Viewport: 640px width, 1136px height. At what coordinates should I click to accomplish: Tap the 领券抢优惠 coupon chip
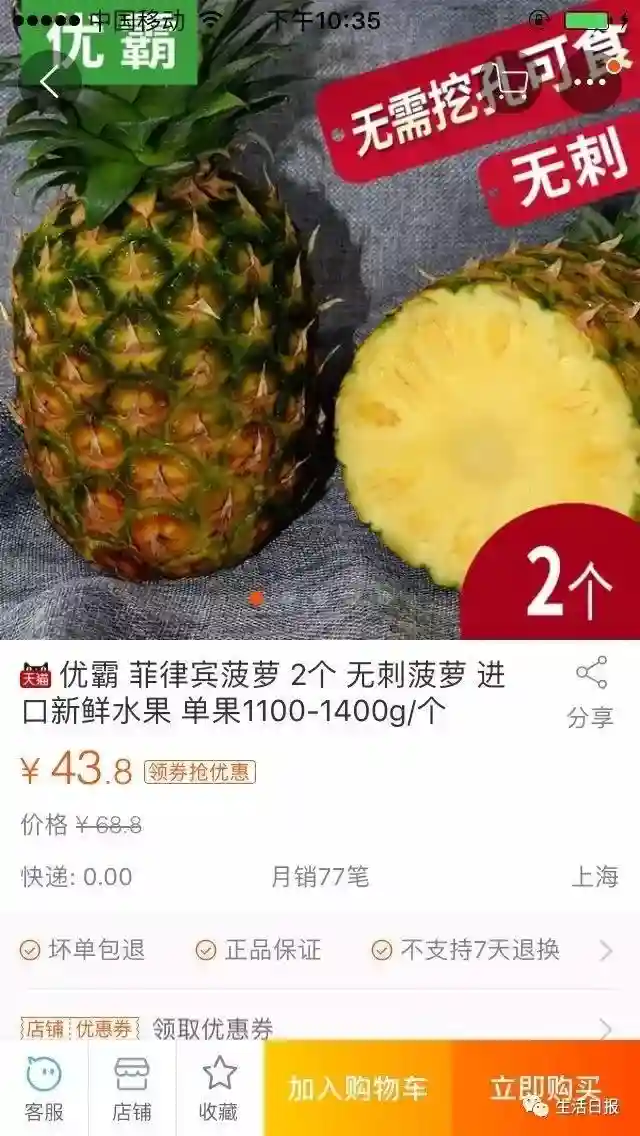[x=200, y=772]
